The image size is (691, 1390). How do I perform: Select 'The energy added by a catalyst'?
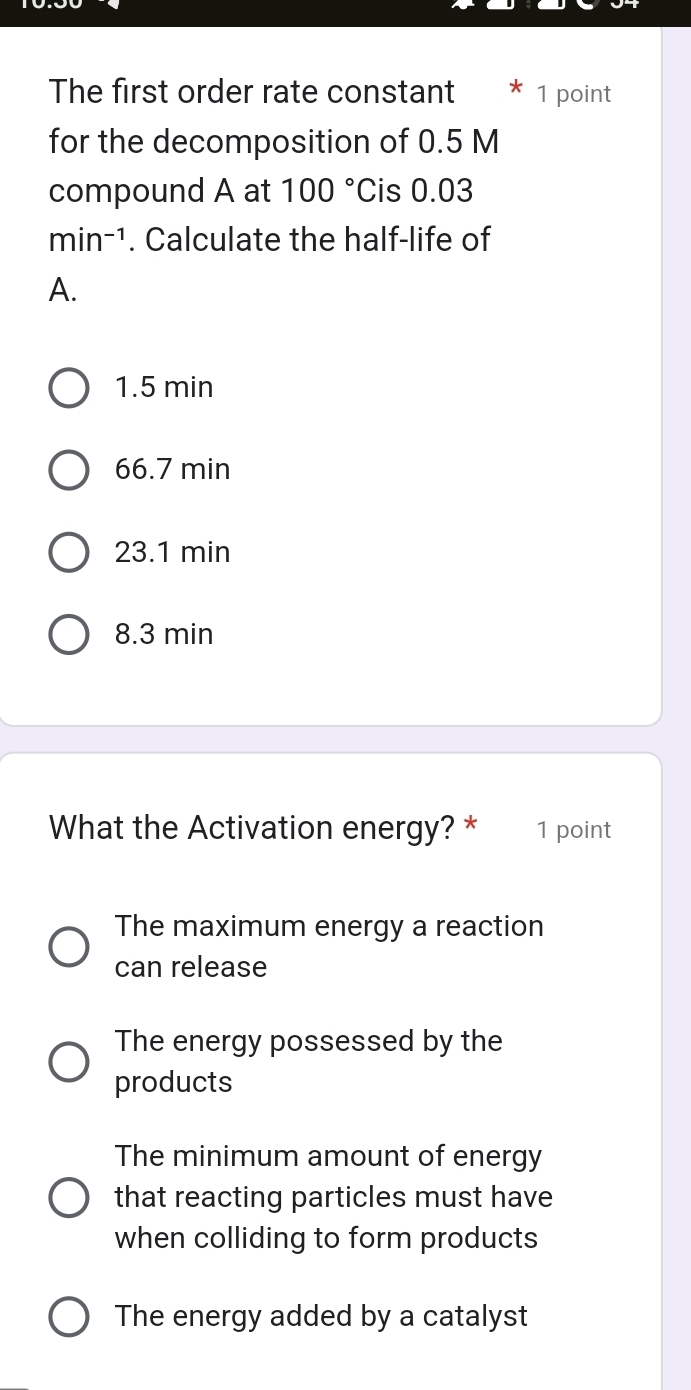pyautogui.click(x=69, y=1317)
